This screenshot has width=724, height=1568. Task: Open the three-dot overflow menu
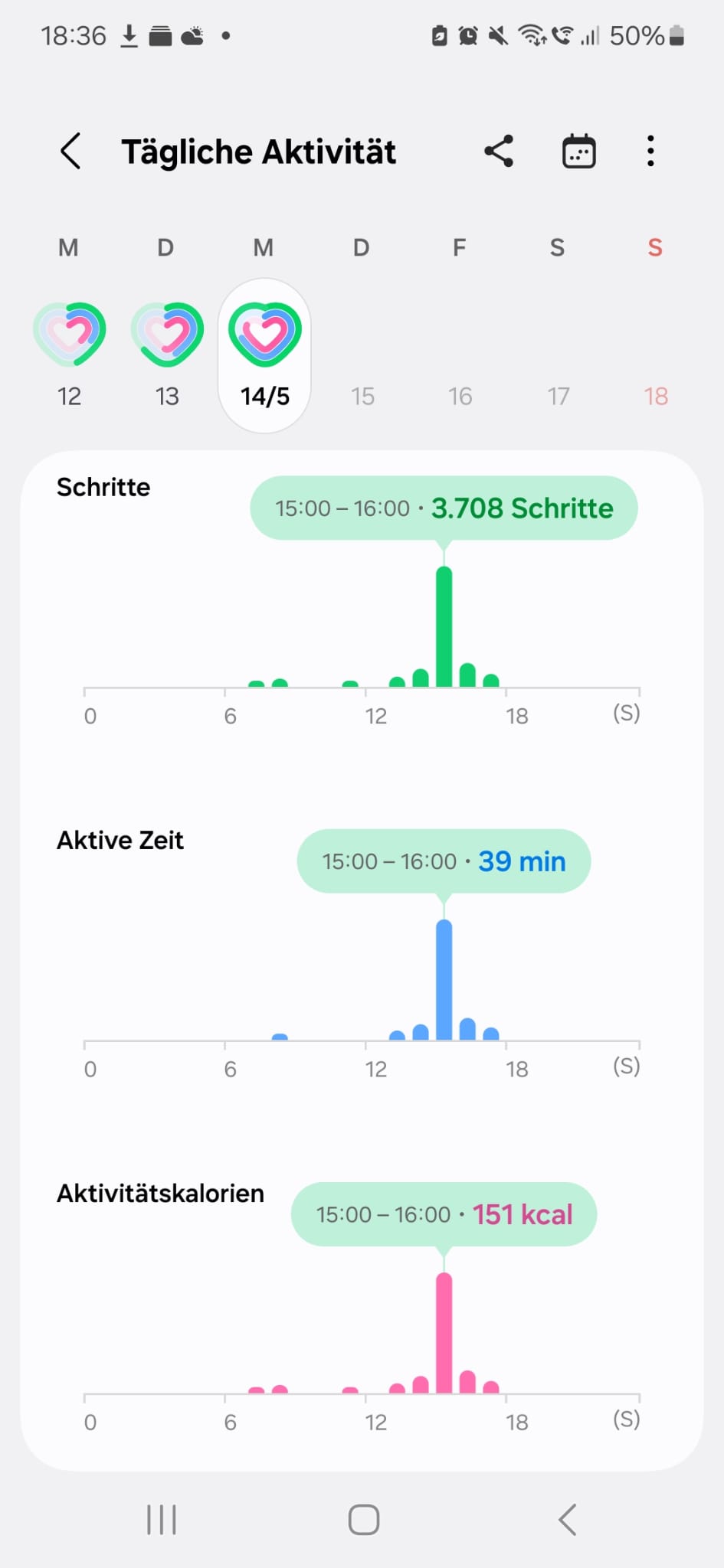650,151
